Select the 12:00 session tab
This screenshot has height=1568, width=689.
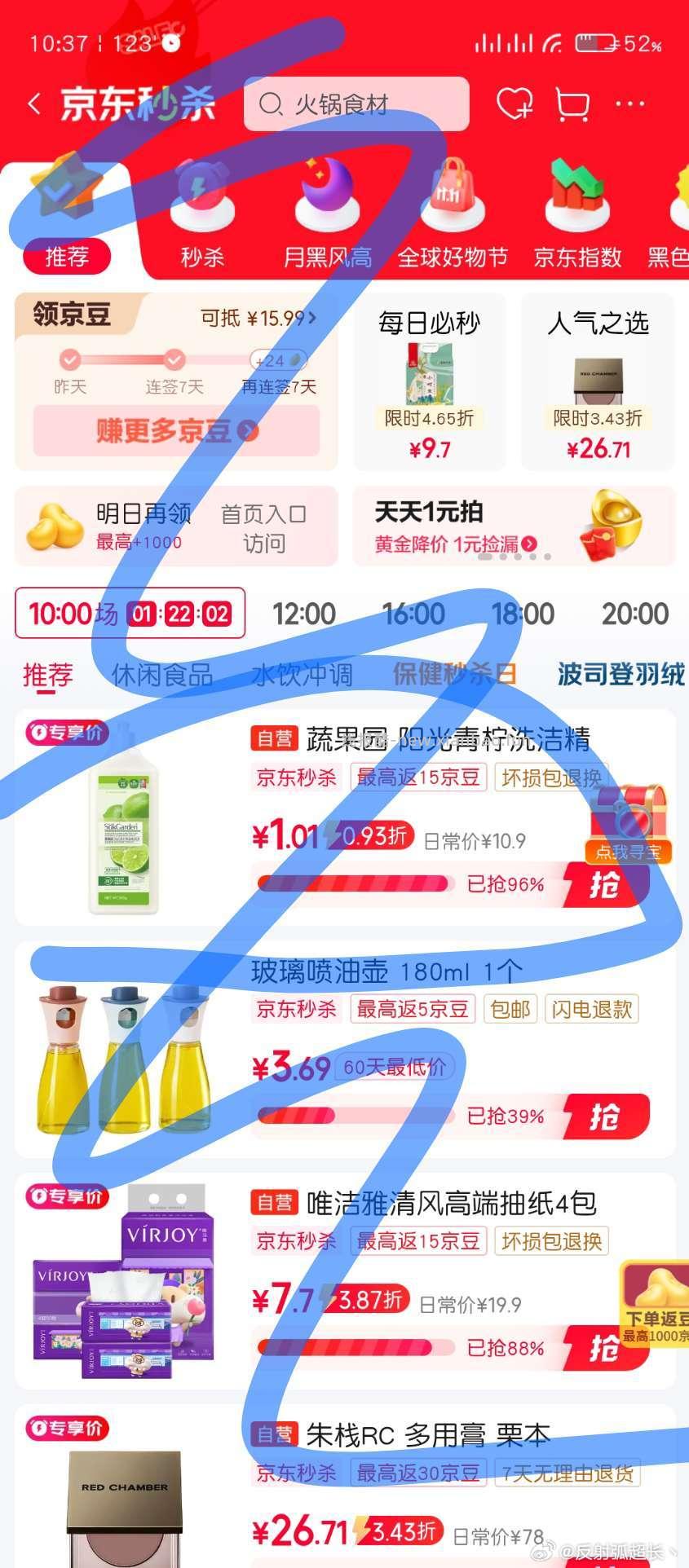coord(305,613)
